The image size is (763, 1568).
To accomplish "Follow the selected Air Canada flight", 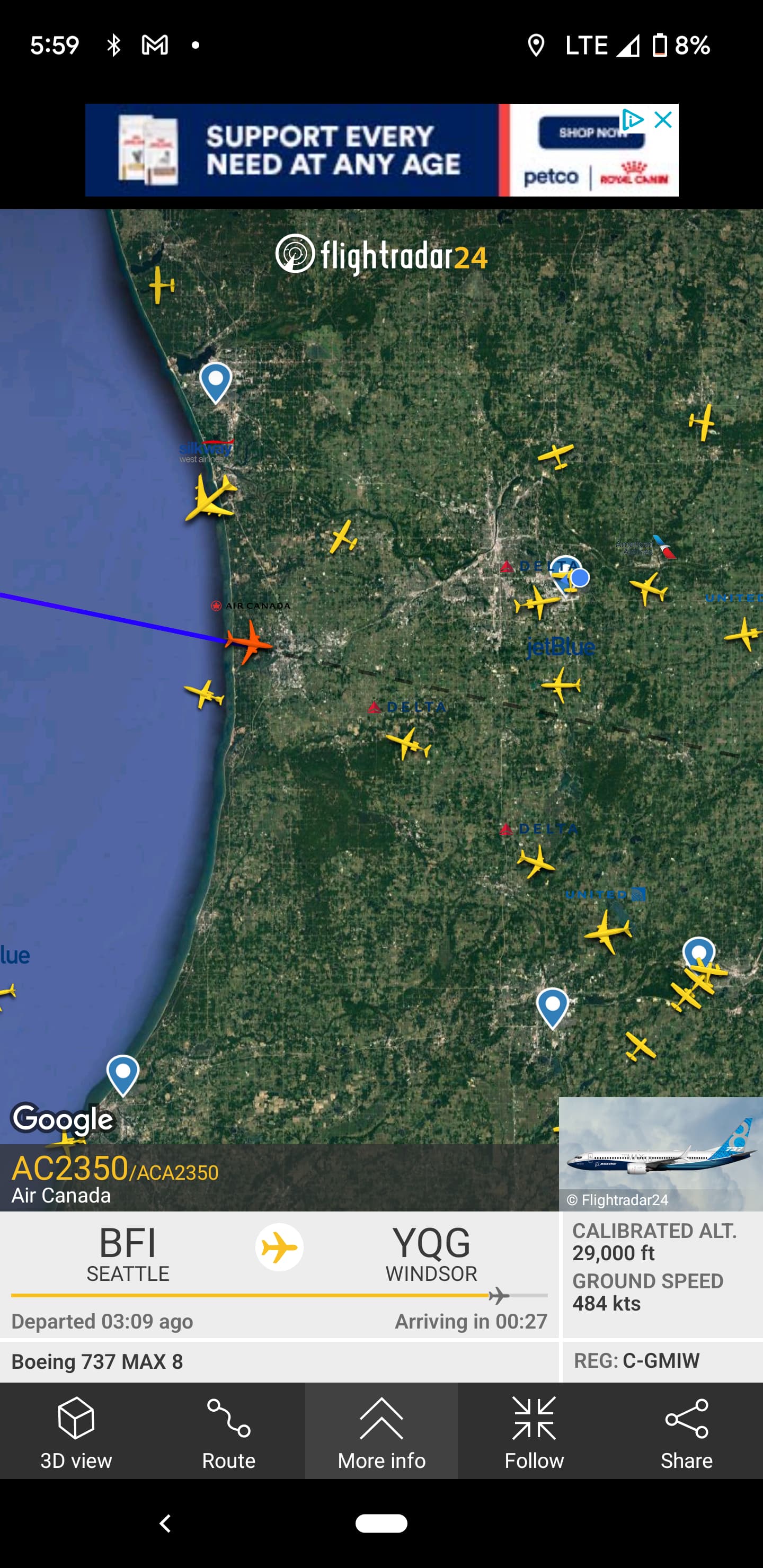I will point(534,1430).
